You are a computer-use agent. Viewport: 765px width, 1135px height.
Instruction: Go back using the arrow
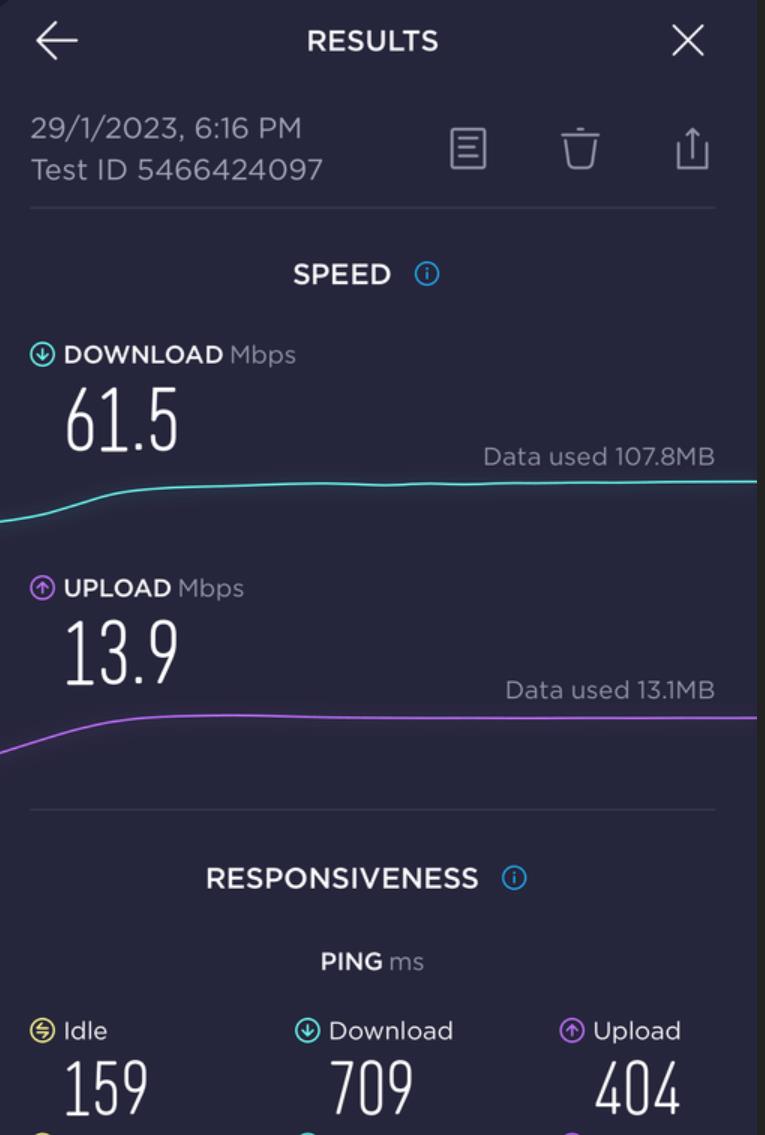57,41
